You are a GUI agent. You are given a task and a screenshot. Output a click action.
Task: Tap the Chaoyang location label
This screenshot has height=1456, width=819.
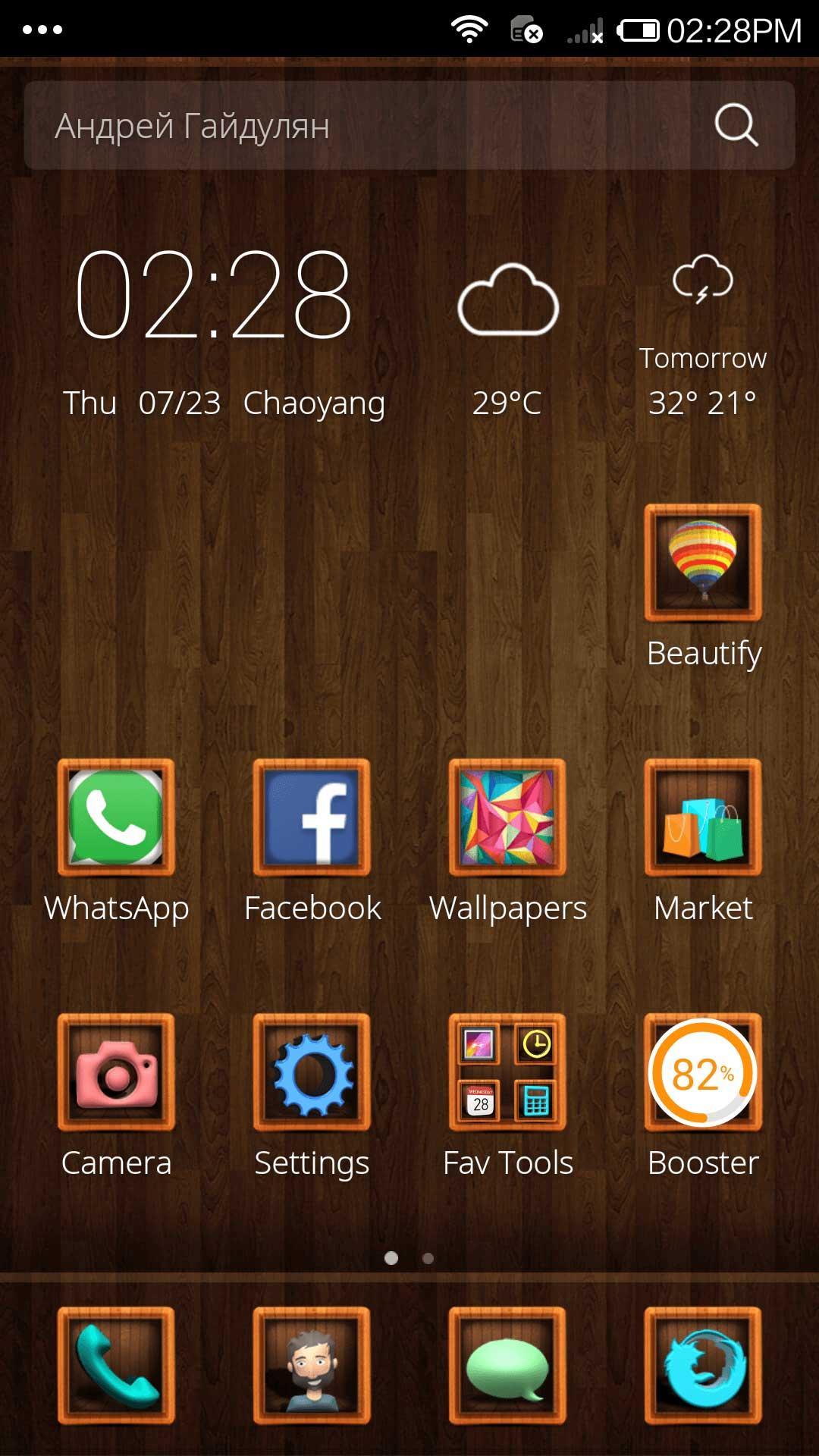pyautogui.click(x=313, y=403)
